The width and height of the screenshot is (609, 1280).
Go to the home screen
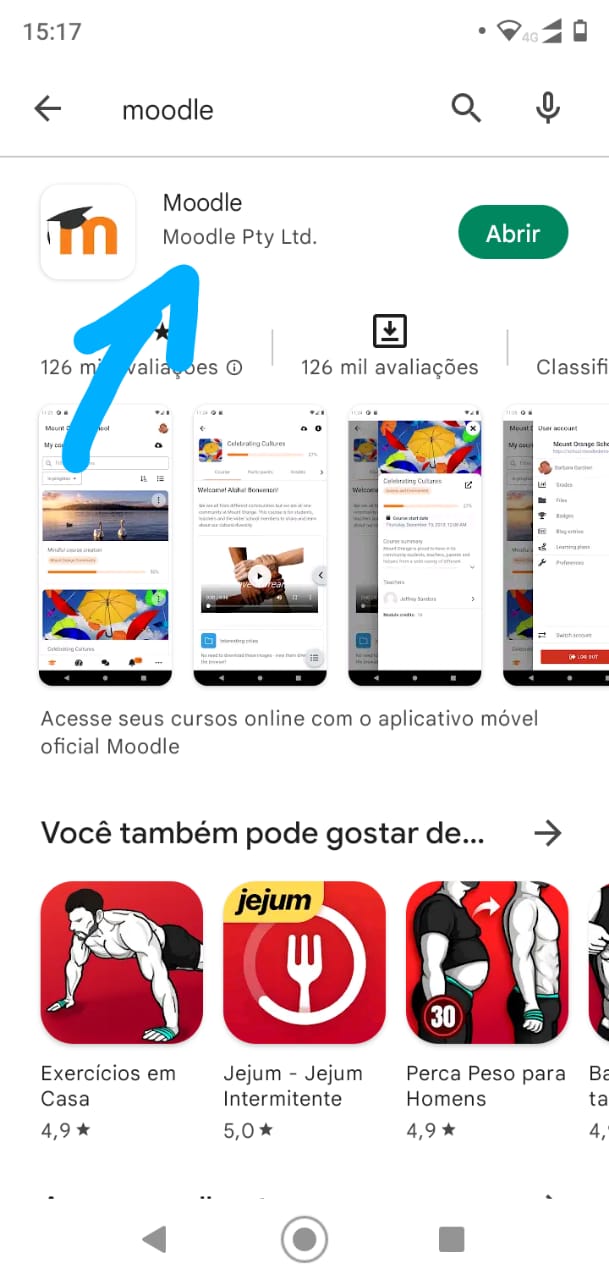[304, 1240]
